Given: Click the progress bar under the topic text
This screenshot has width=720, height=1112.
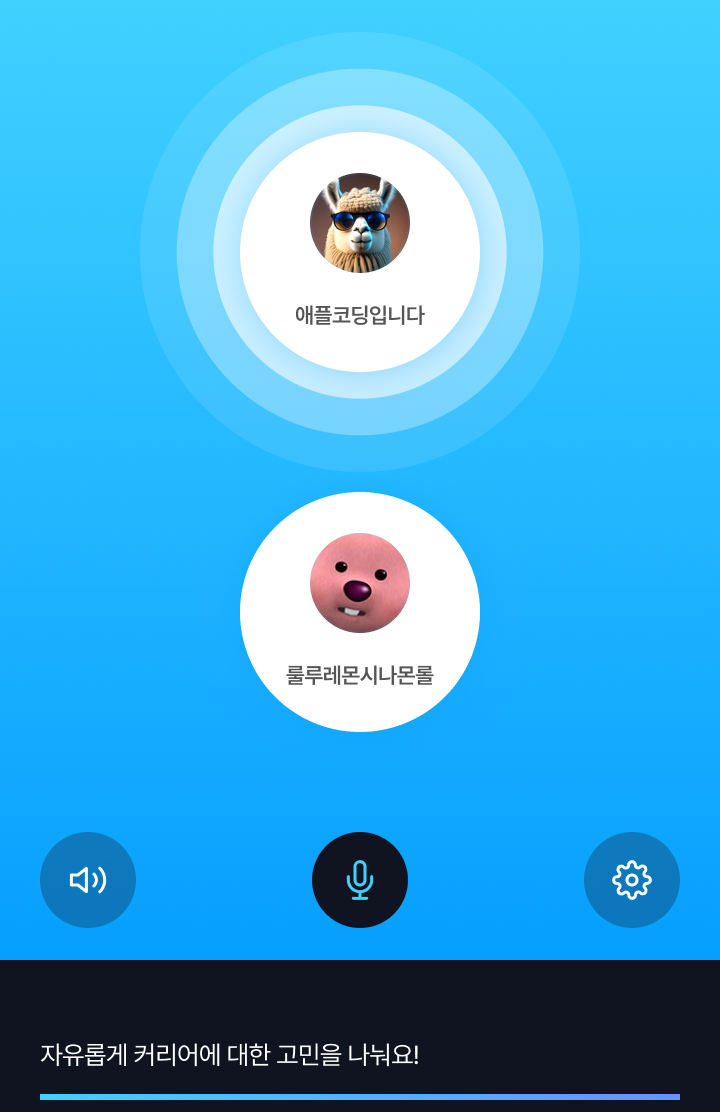Looking at the screenshot, I should (x=360, y=1098).
